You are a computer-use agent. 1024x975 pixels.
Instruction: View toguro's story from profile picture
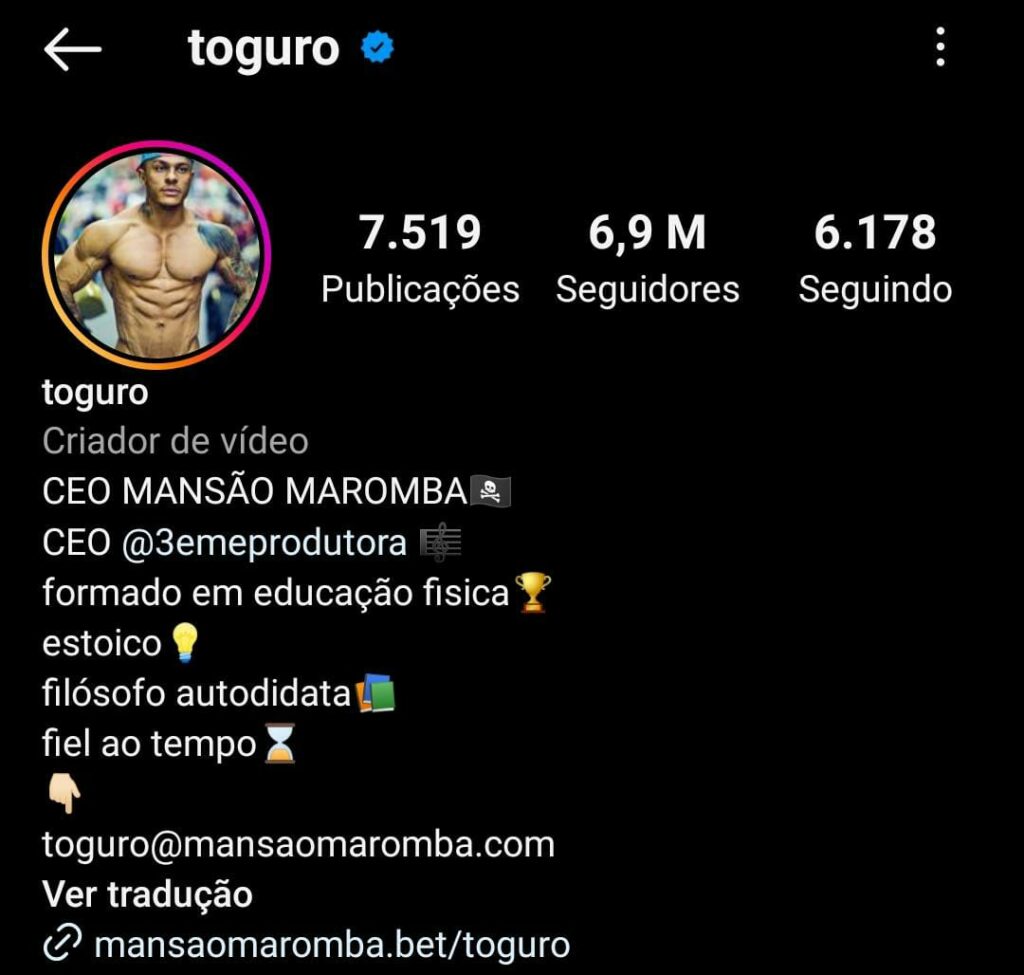pyautogui.click(x=156, y=255)
